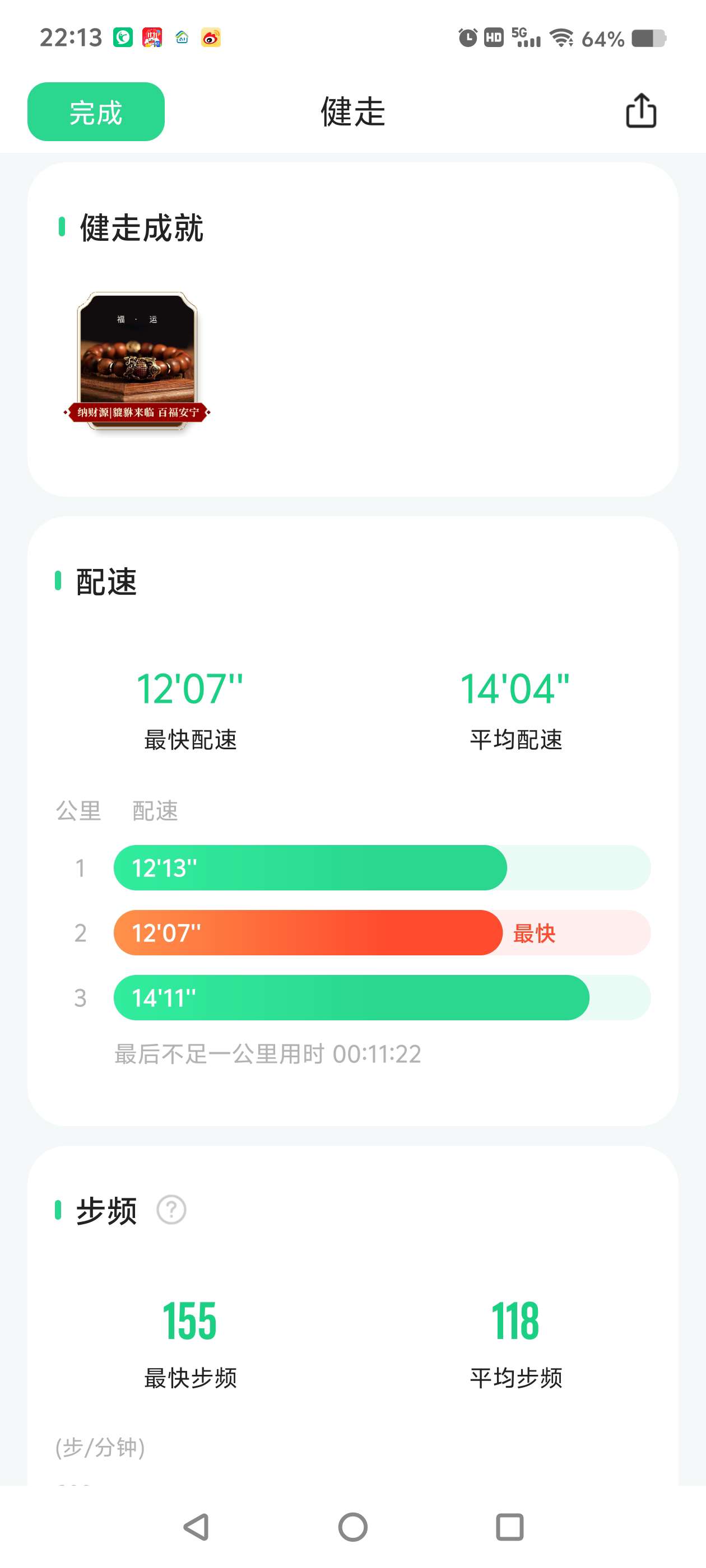Tap the kilometer 1 pace bar showing 12'13"
The width and height of the screenshot is (706, 1568).
(310, 868)
